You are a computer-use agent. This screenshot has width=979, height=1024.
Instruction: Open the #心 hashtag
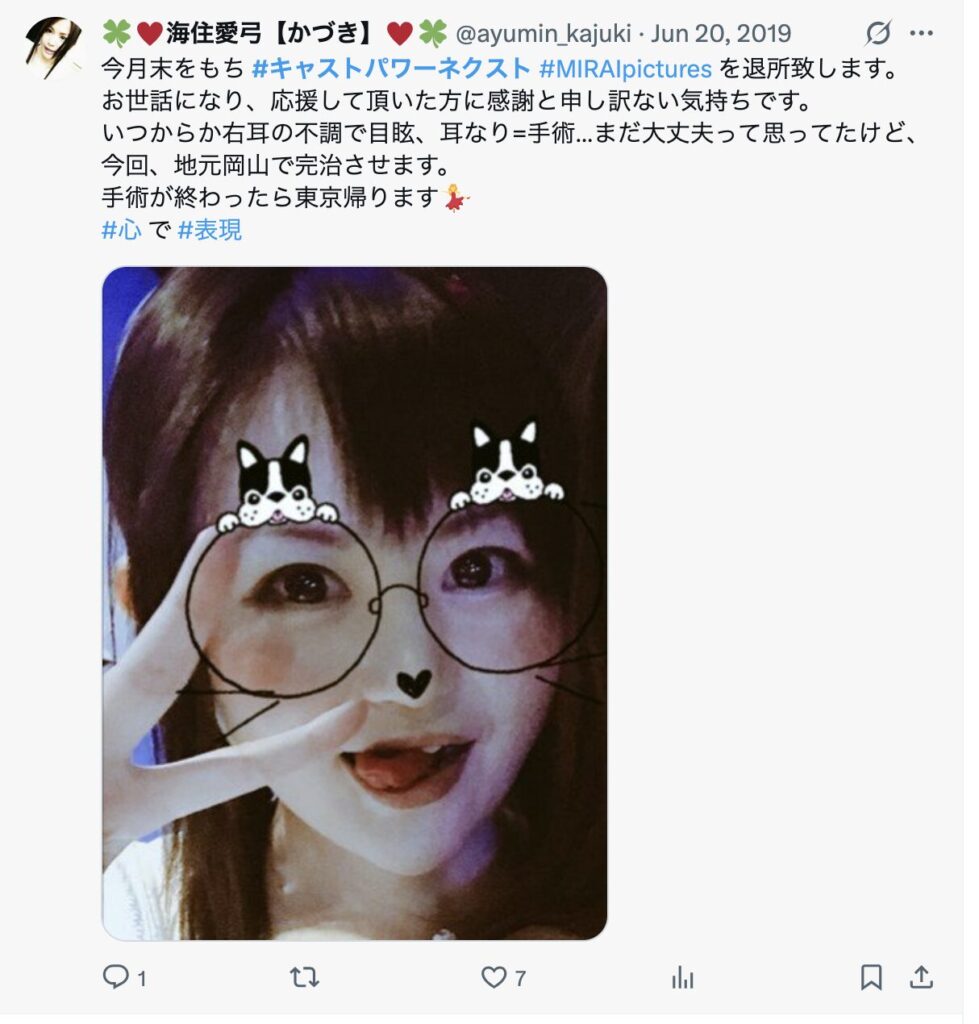tap(122, 230)
